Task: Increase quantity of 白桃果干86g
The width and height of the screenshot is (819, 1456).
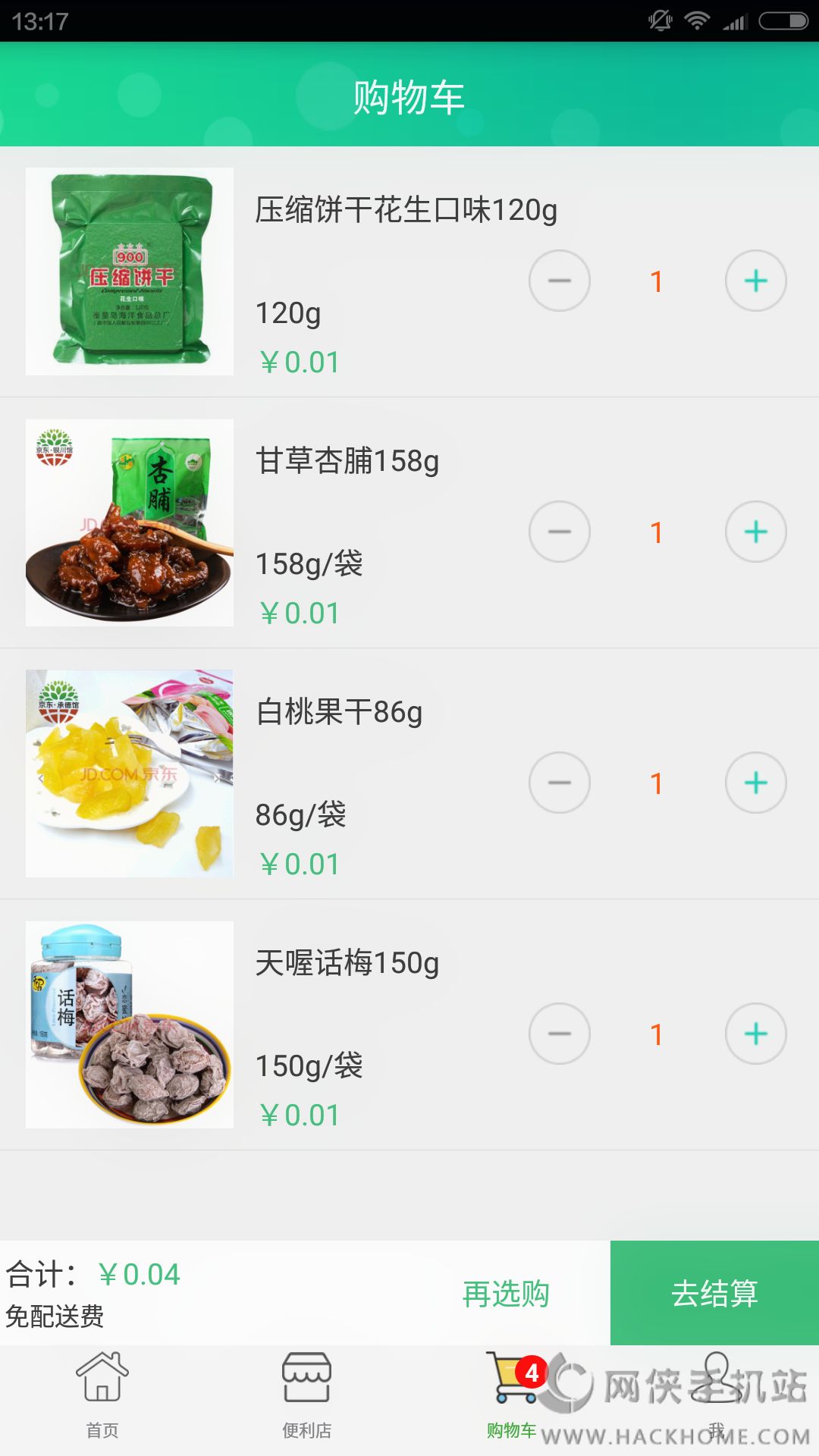Action: (x=755, y=783)
